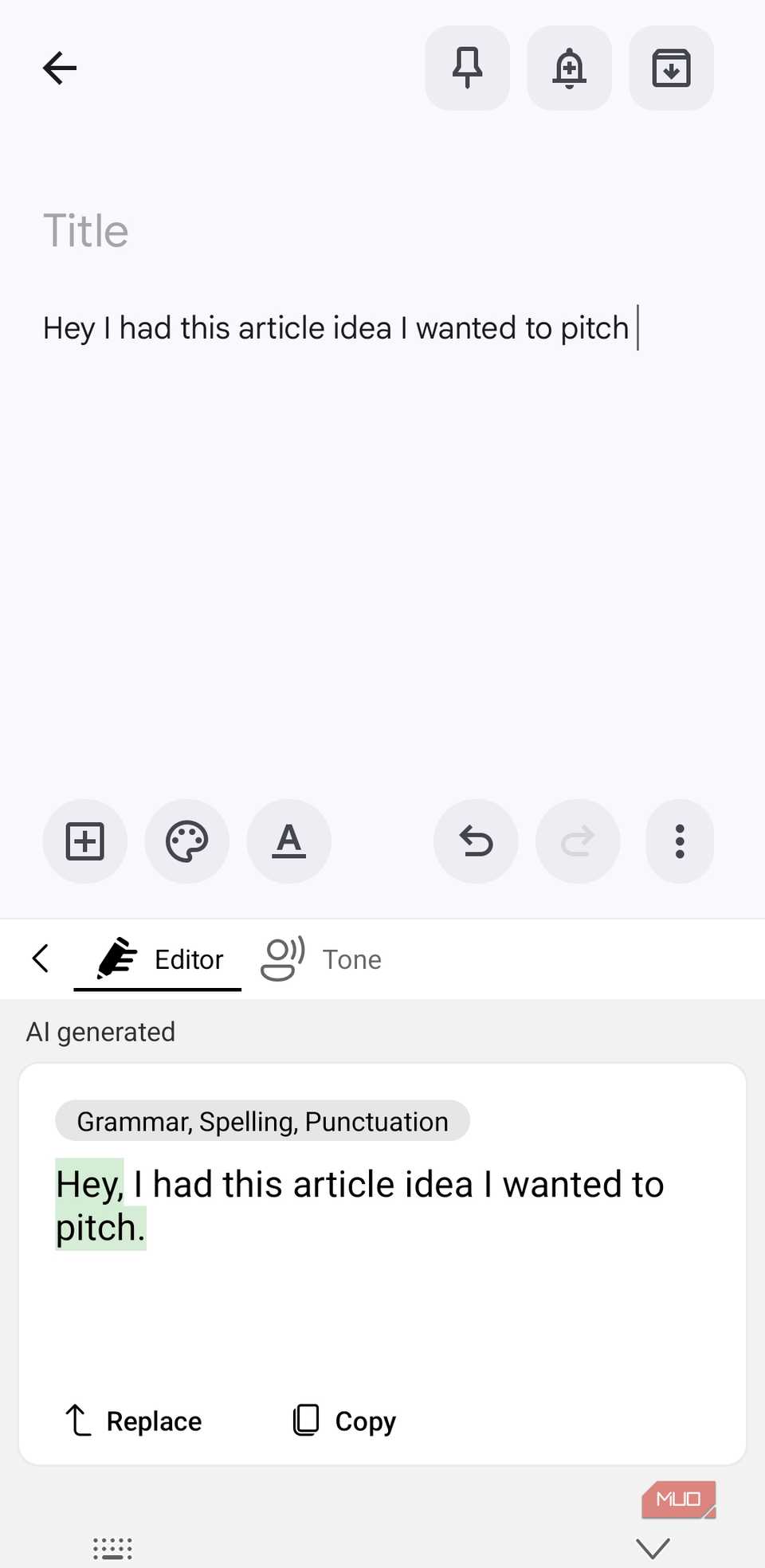Archive the current note

pos(671,68)
